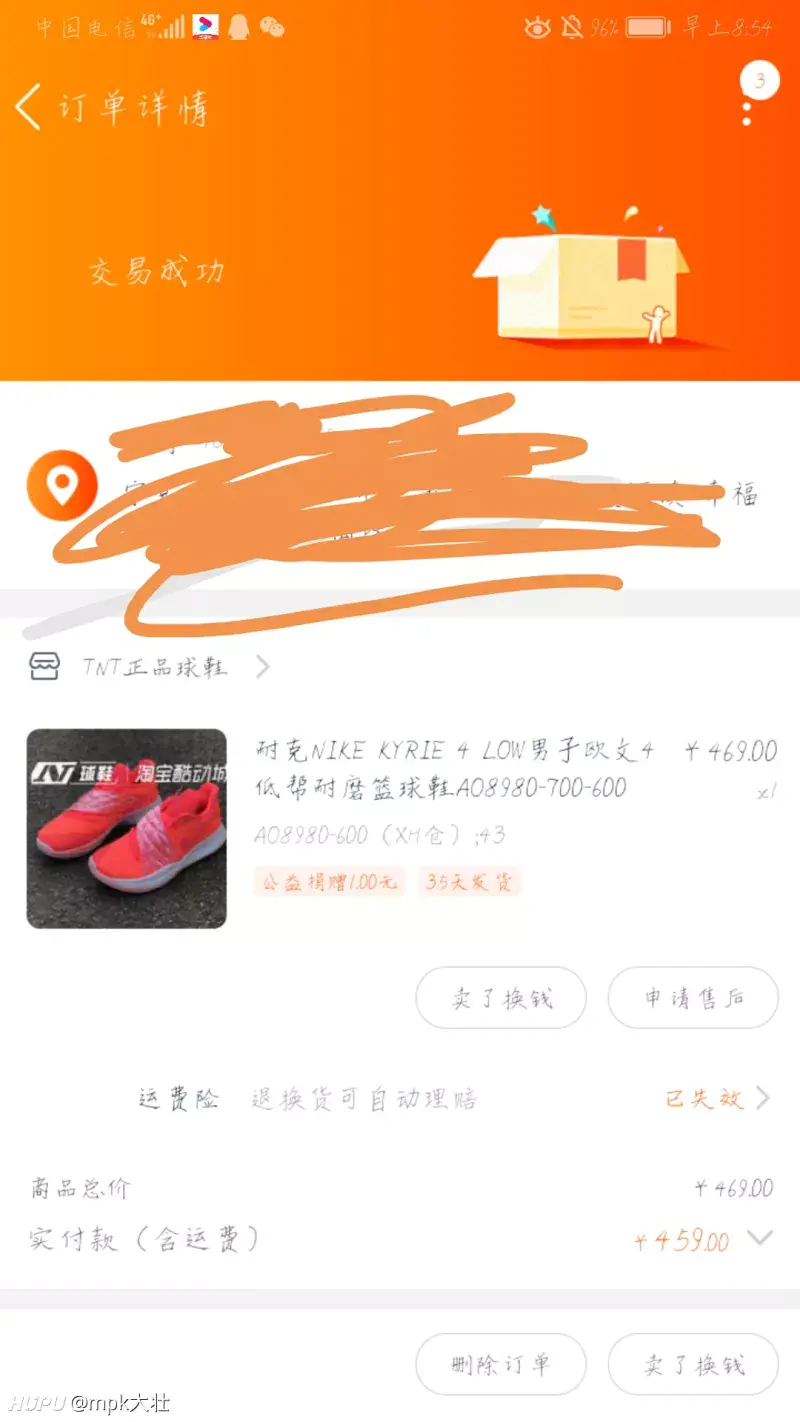800x1422 pixels.
Task: Tap 卖了换钱 in the bottom bar
Action: click(x=693, y=1364)
